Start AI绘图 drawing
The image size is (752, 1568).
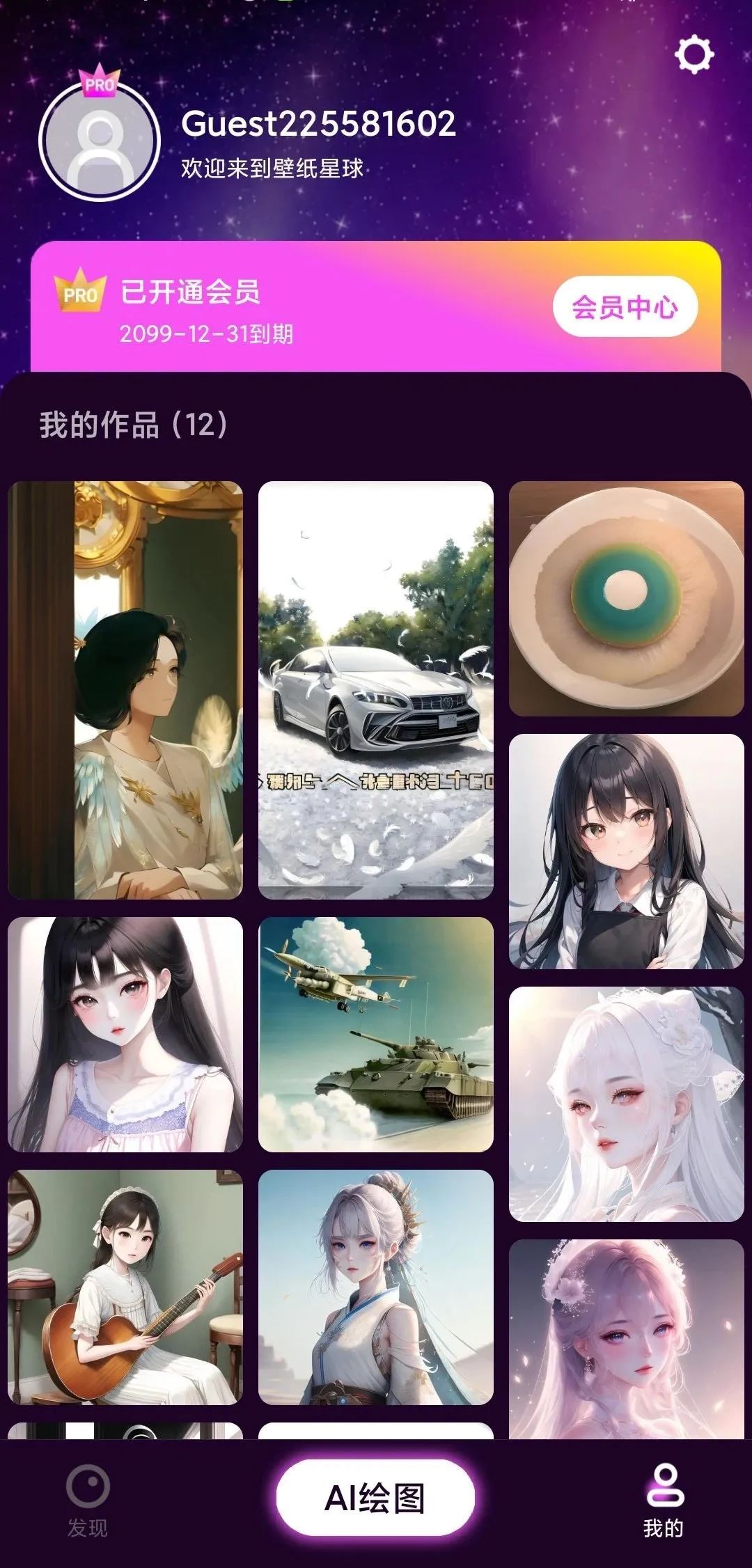pos(375,1497)
